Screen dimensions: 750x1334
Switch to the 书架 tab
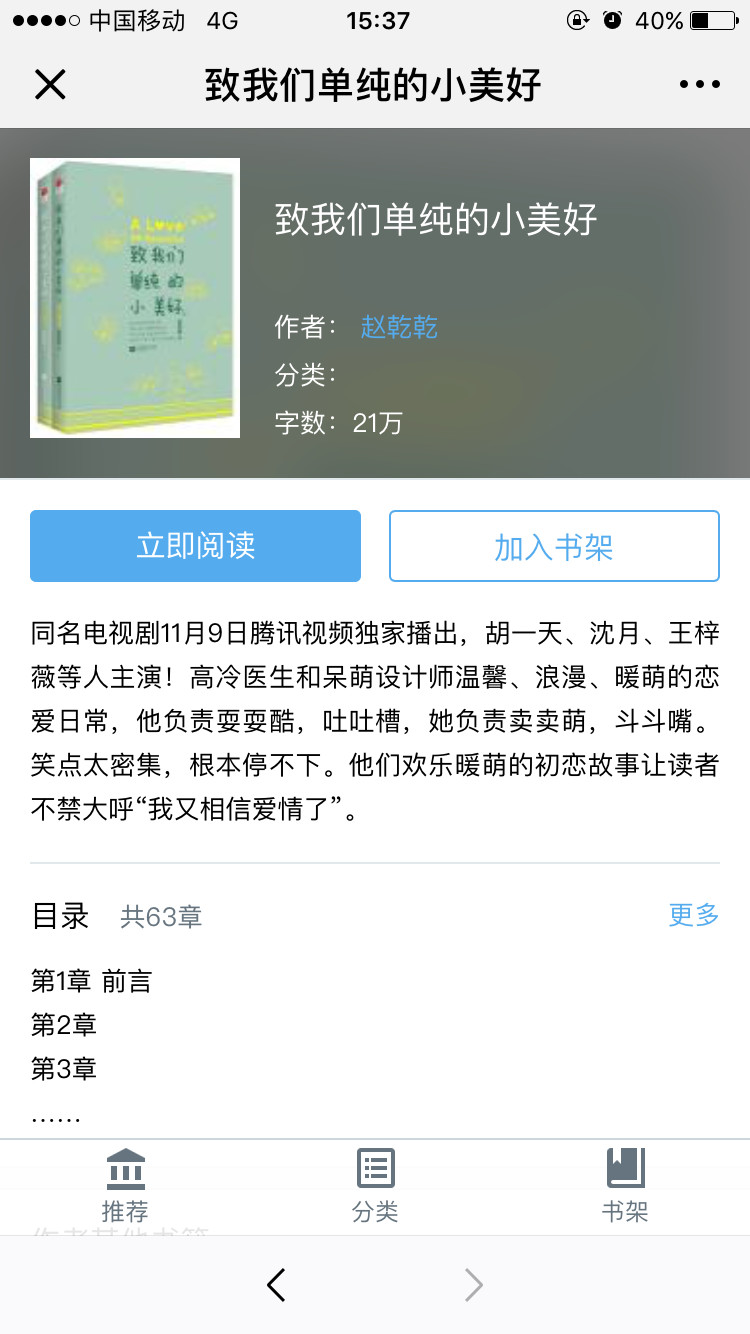coord(625,1187)
